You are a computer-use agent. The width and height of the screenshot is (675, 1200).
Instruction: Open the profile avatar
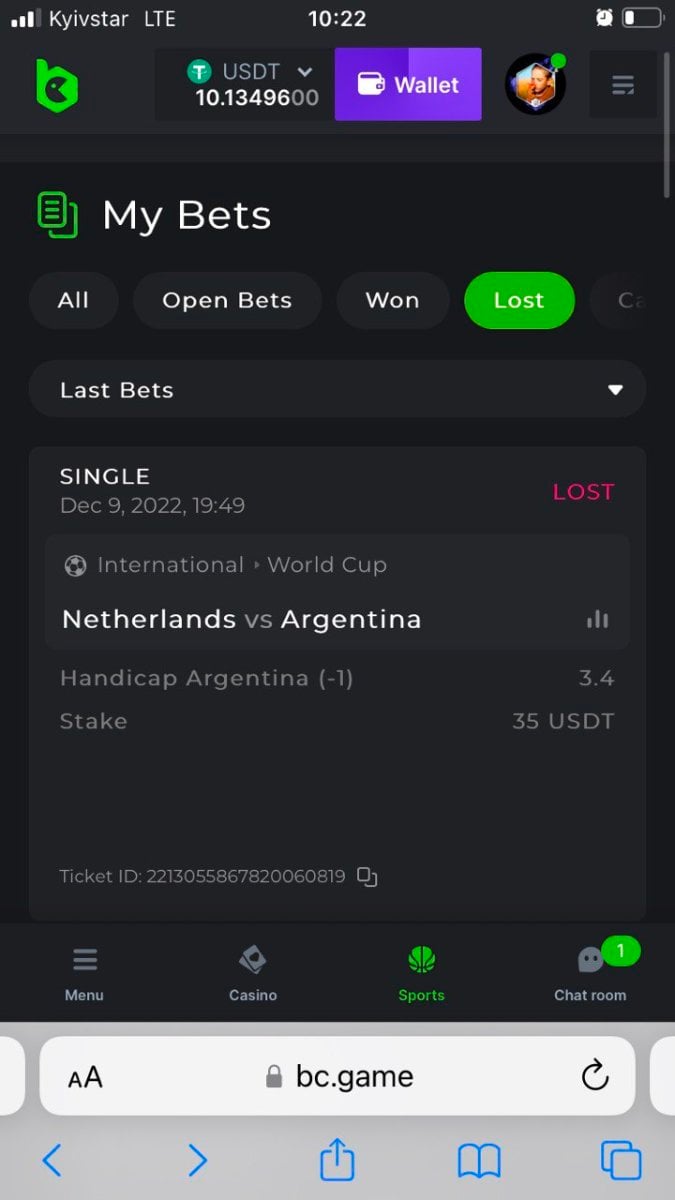536,85
